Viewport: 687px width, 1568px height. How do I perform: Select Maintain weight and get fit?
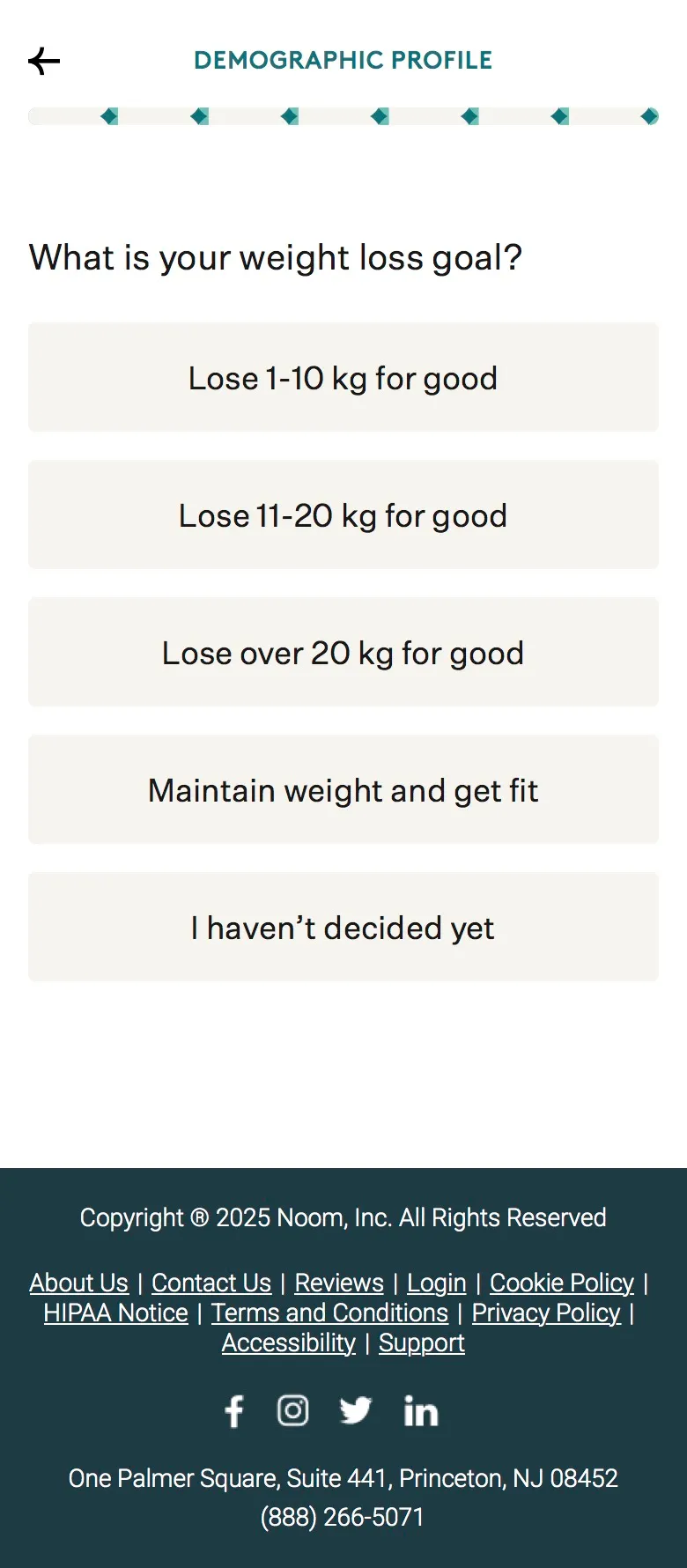click(343, 789)
